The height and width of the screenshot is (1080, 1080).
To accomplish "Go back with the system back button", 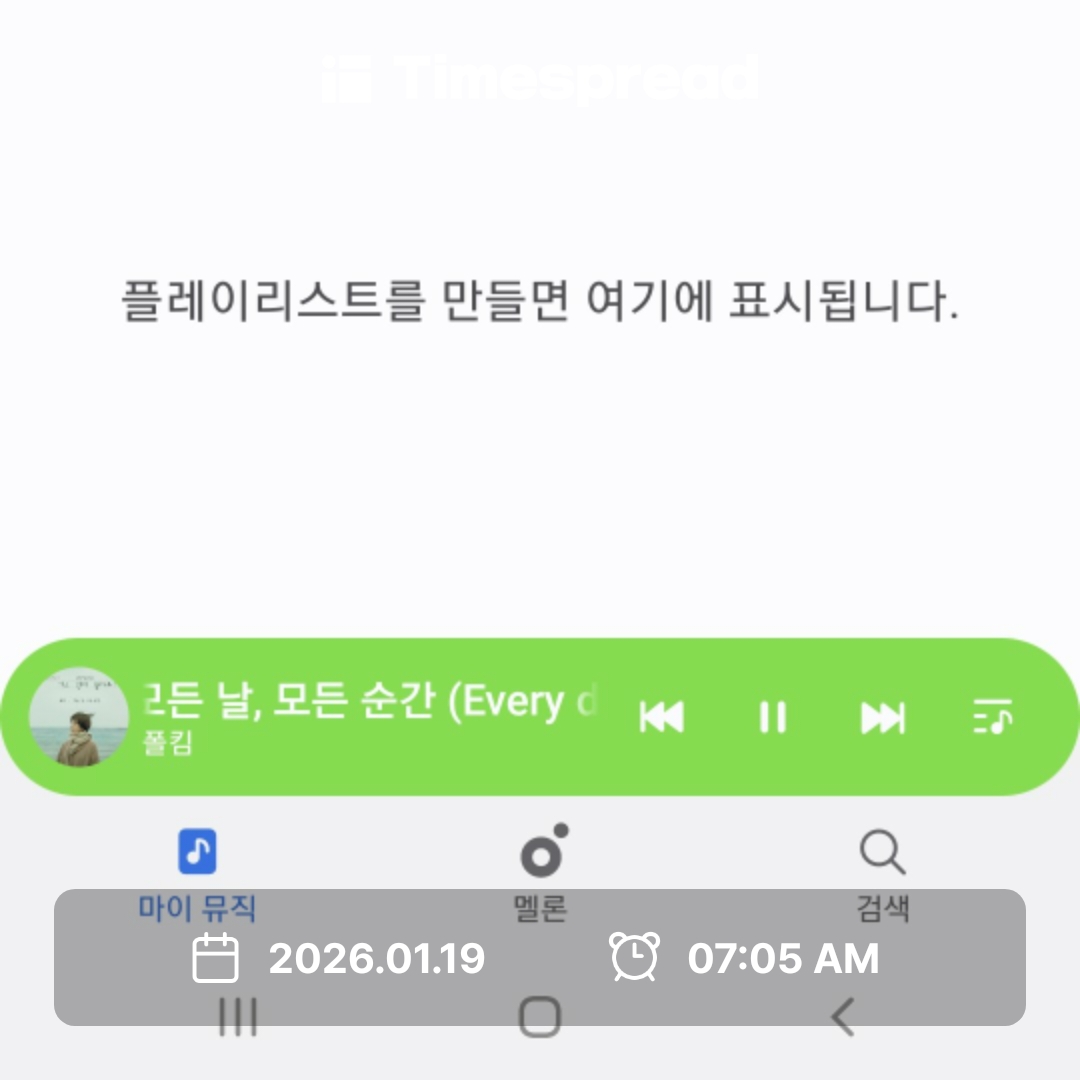I will tap(843, 1018).
